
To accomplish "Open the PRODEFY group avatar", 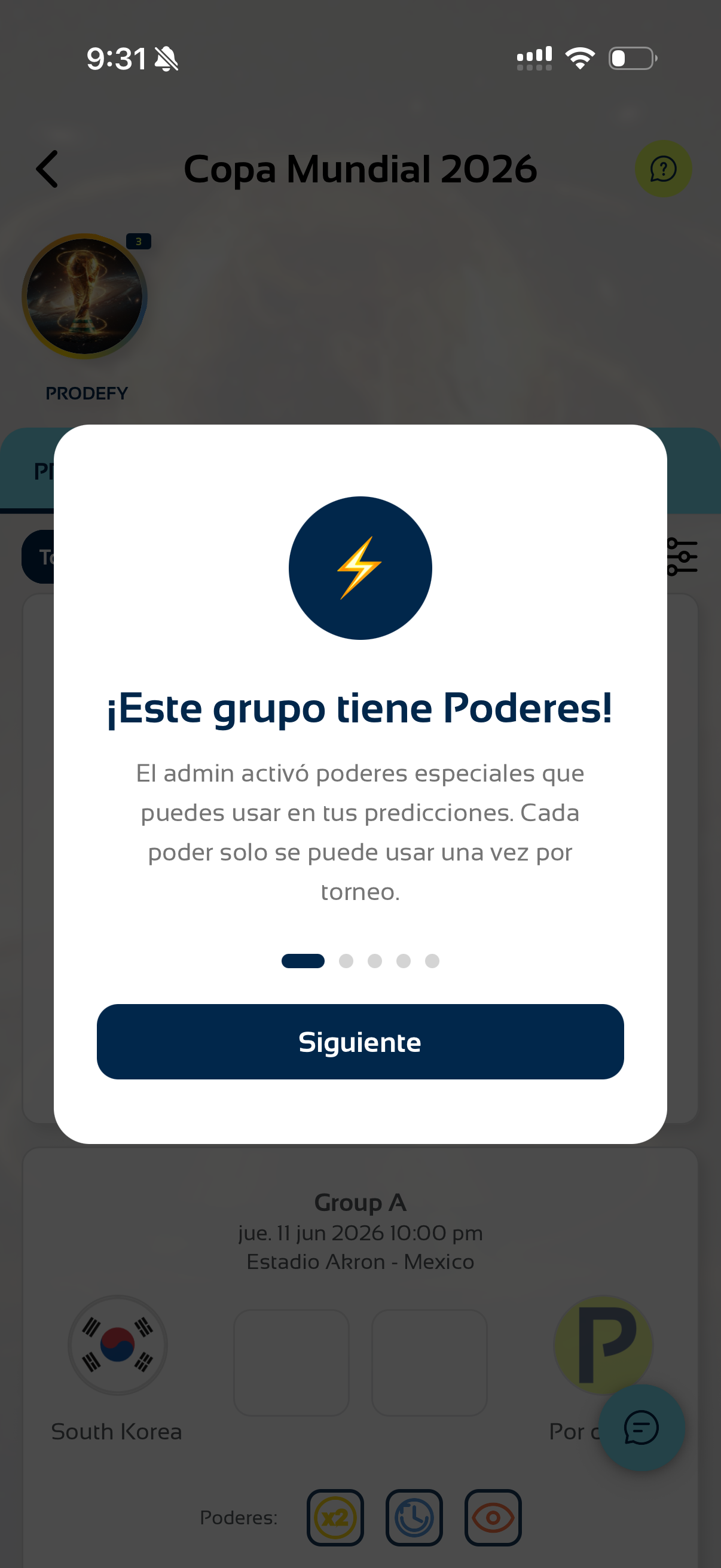I will pos(84,297).
